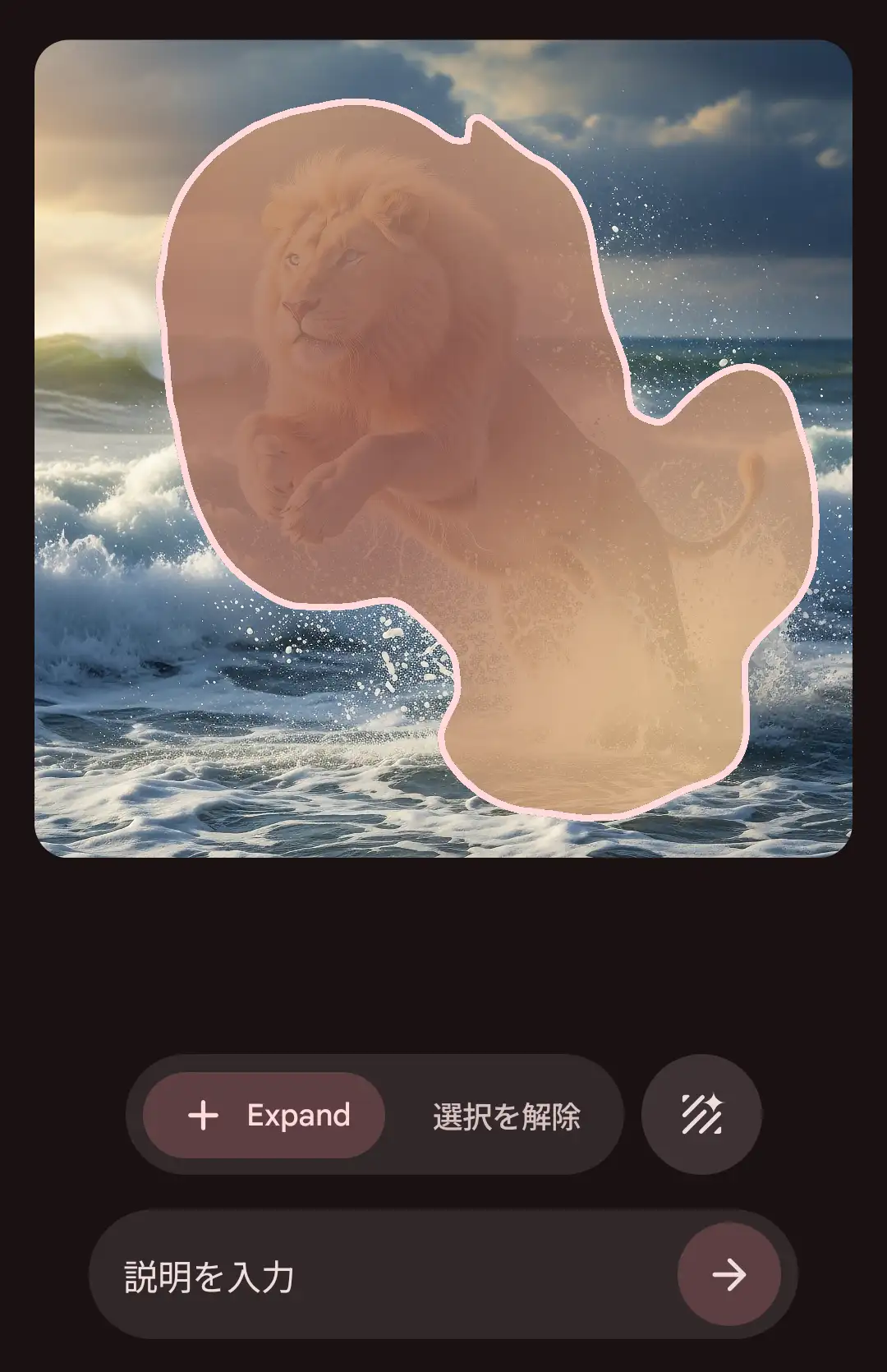This screenshot has height=1372, width=887.
Task: Hit the plus symbol on the Expand pill
Action: coord(202,1114)
